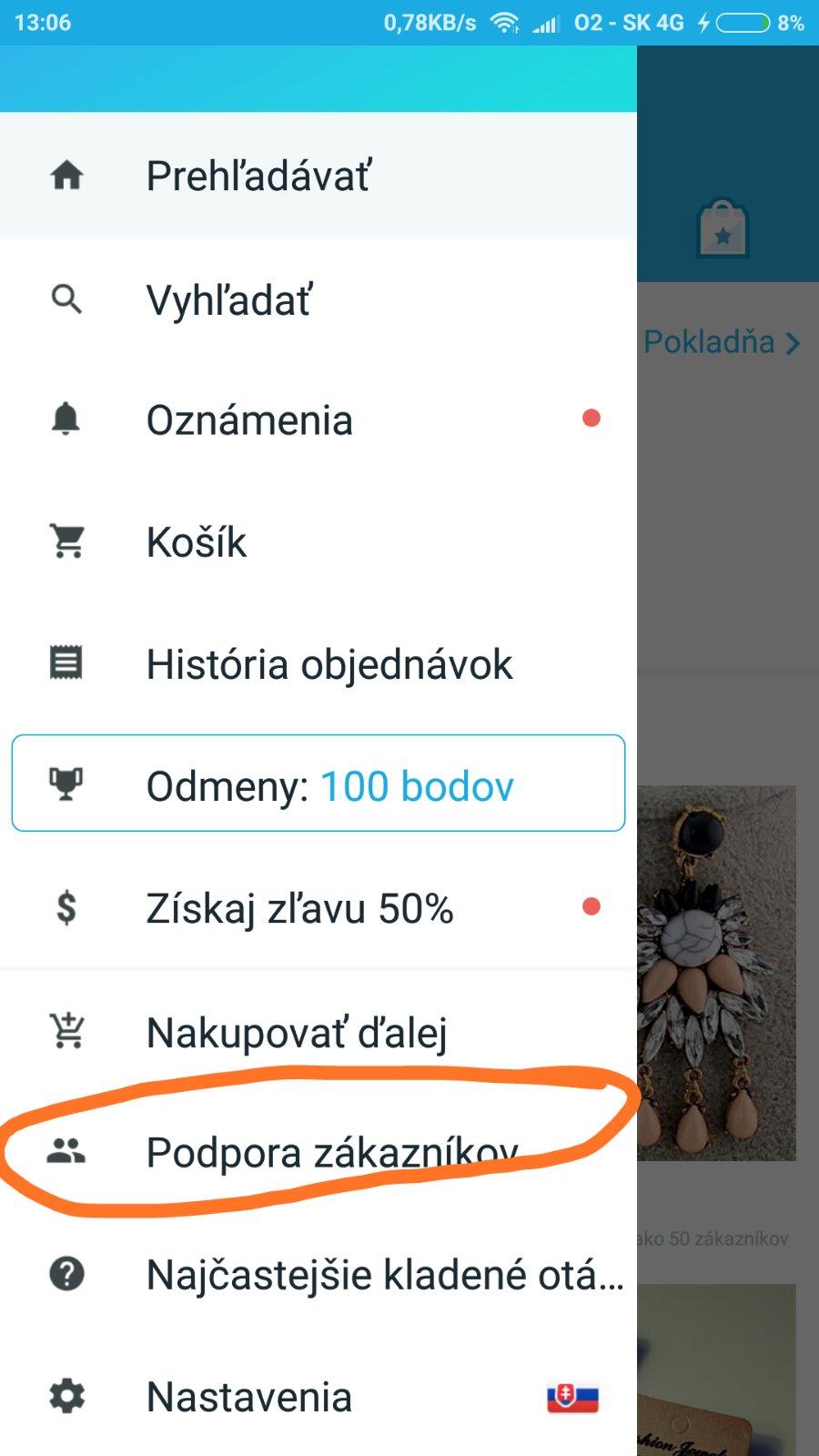Screen dimensions: 819x1456
Task: View História objednávok
Action: (329, 664)
